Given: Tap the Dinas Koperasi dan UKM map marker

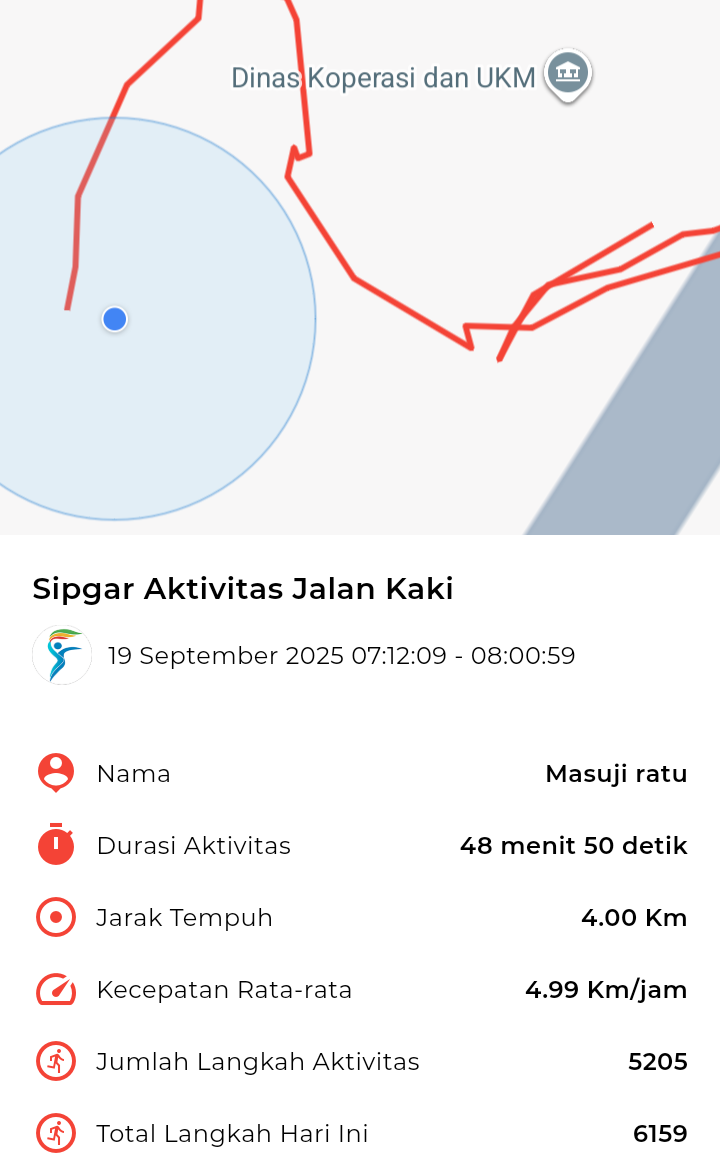Looking at the screenshot, I should click(x=567, y=74).
